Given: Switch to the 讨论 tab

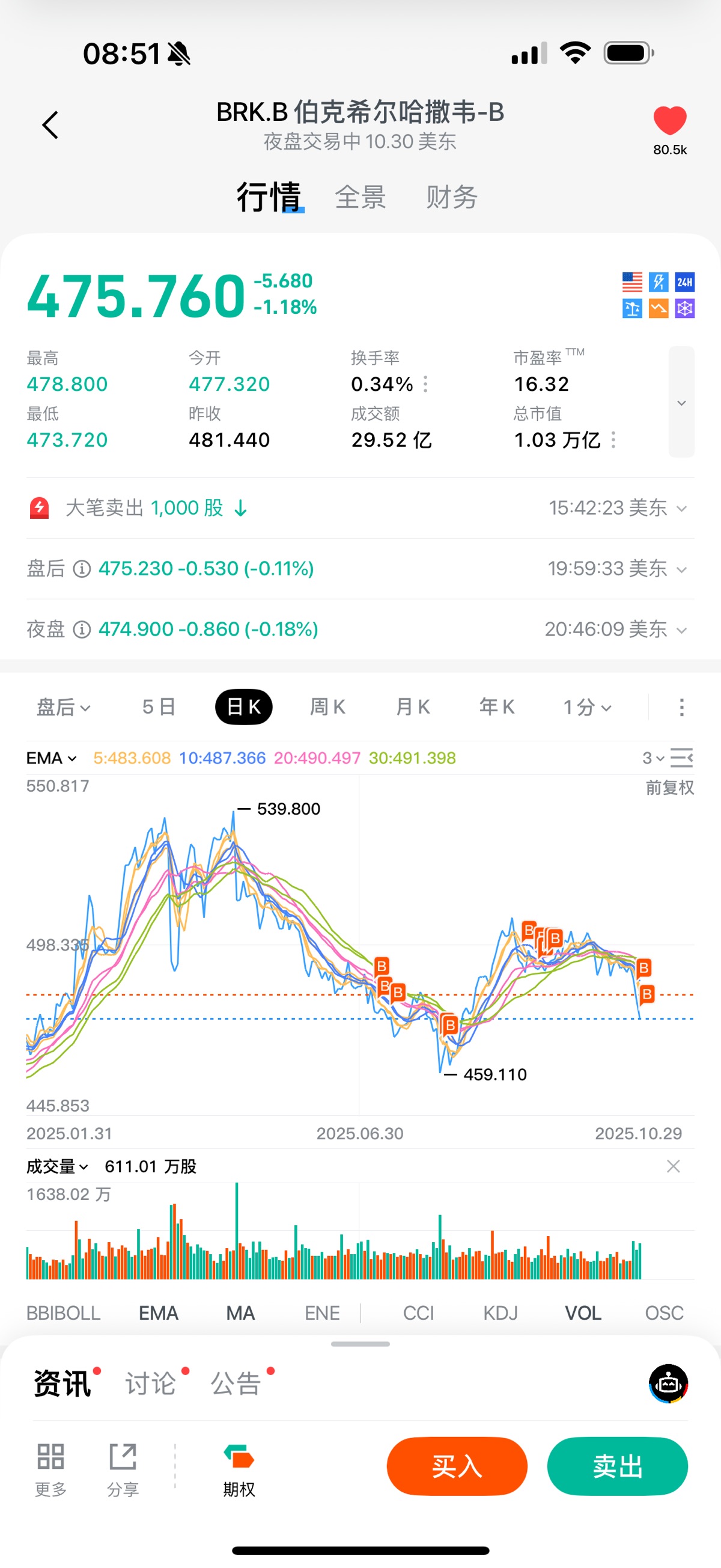Looking at the screenshot, I should pos(151,1383).
